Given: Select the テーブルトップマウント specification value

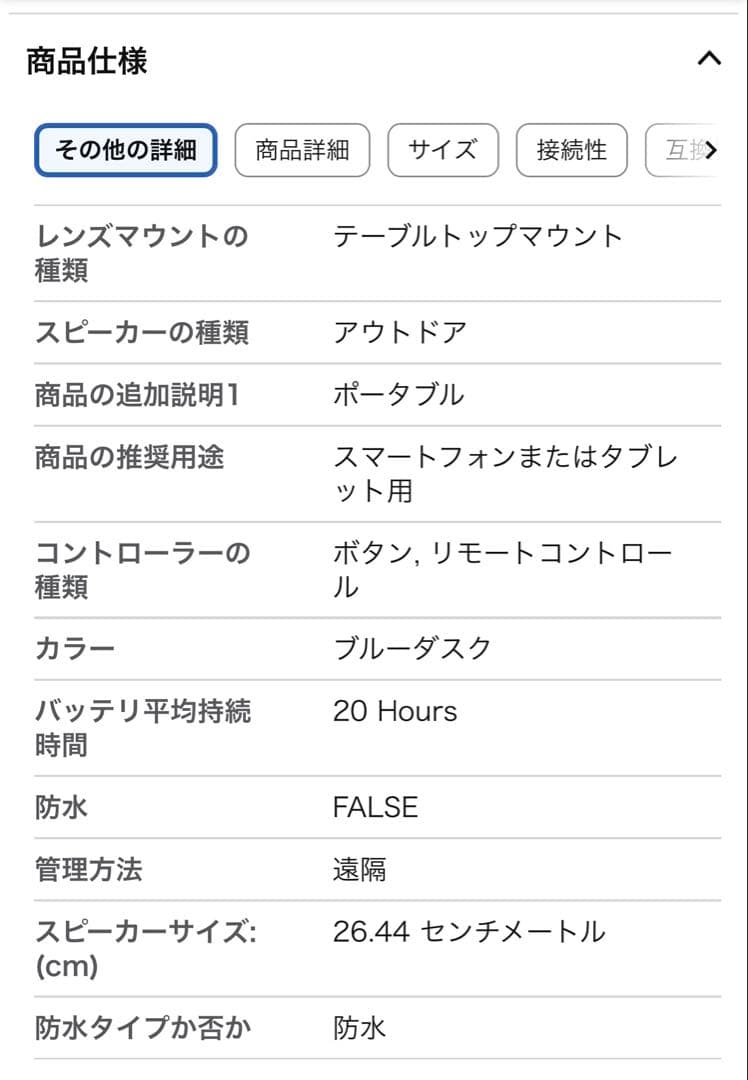Looking at the screenshot, I should click(x=478, y=235).
